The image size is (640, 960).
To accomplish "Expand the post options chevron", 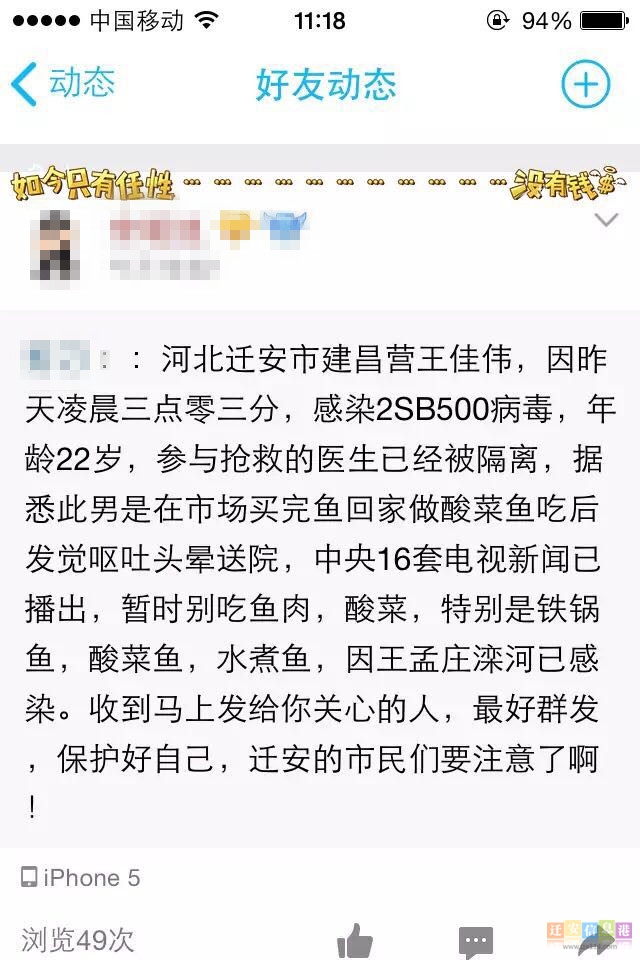I will (606, 220).
